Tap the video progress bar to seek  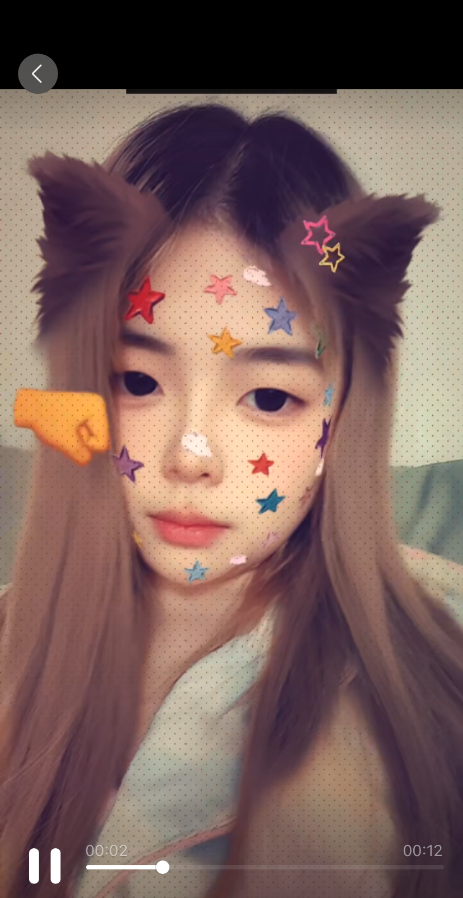point(265,867)
